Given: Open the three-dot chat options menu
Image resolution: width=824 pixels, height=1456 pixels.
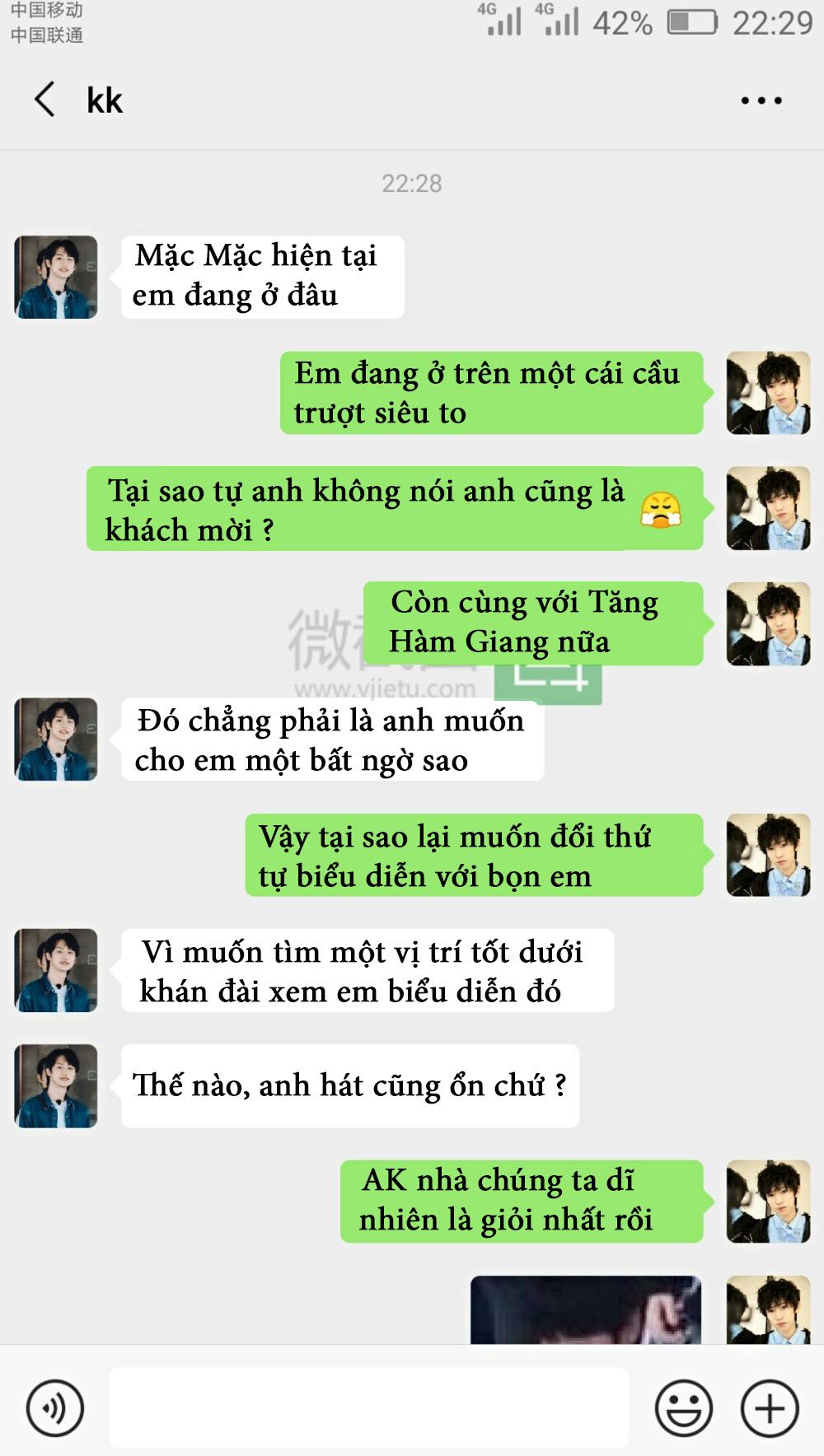Looking at the screenshot, I should 761,100.
